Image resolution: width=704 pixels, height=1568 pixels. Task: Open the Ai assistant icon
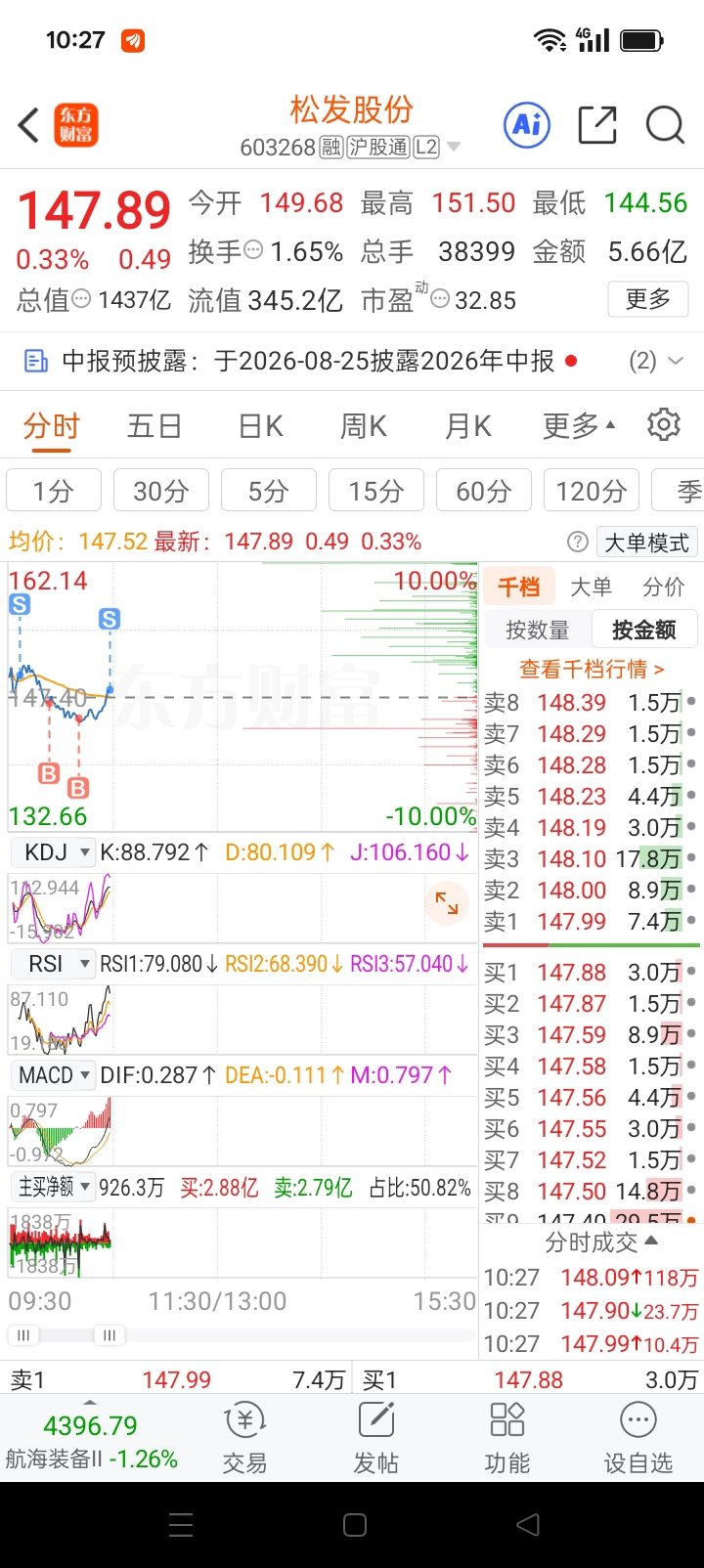[x=527, y=125]
